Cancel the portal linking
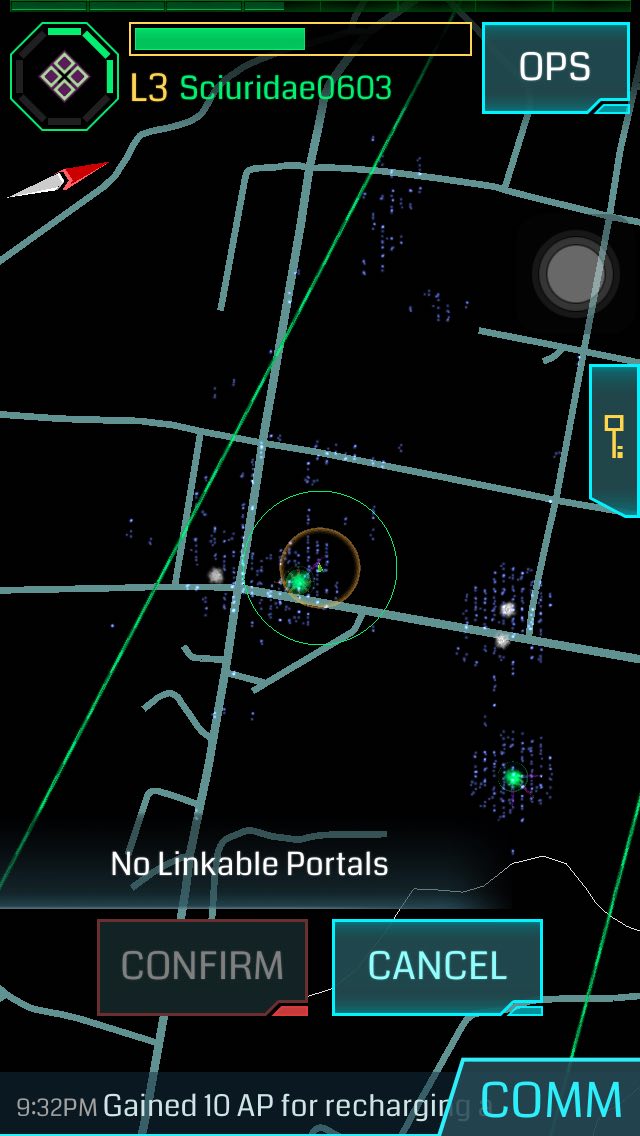Viewport: 640px width, 1136px height. 437,966
